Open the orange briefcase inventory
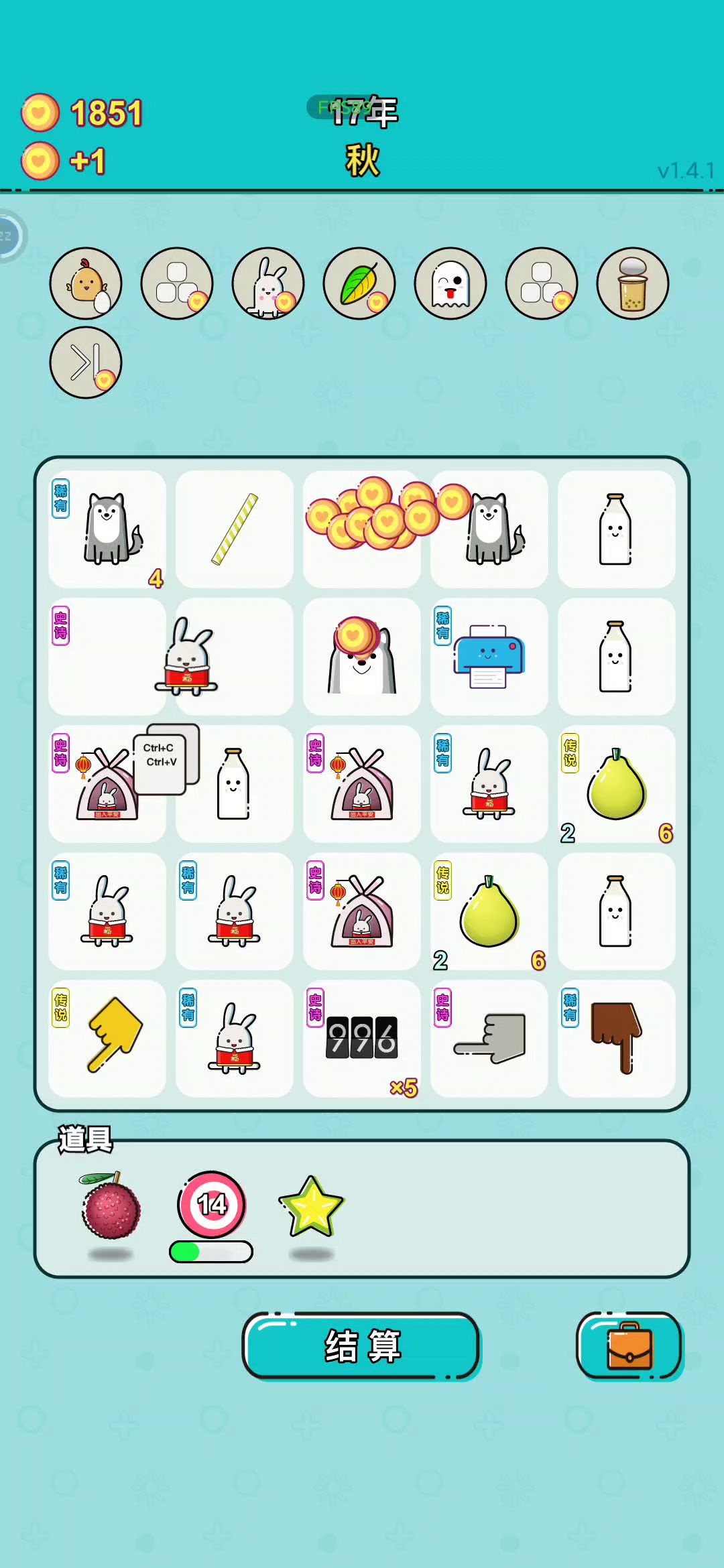 [629, 1346]
